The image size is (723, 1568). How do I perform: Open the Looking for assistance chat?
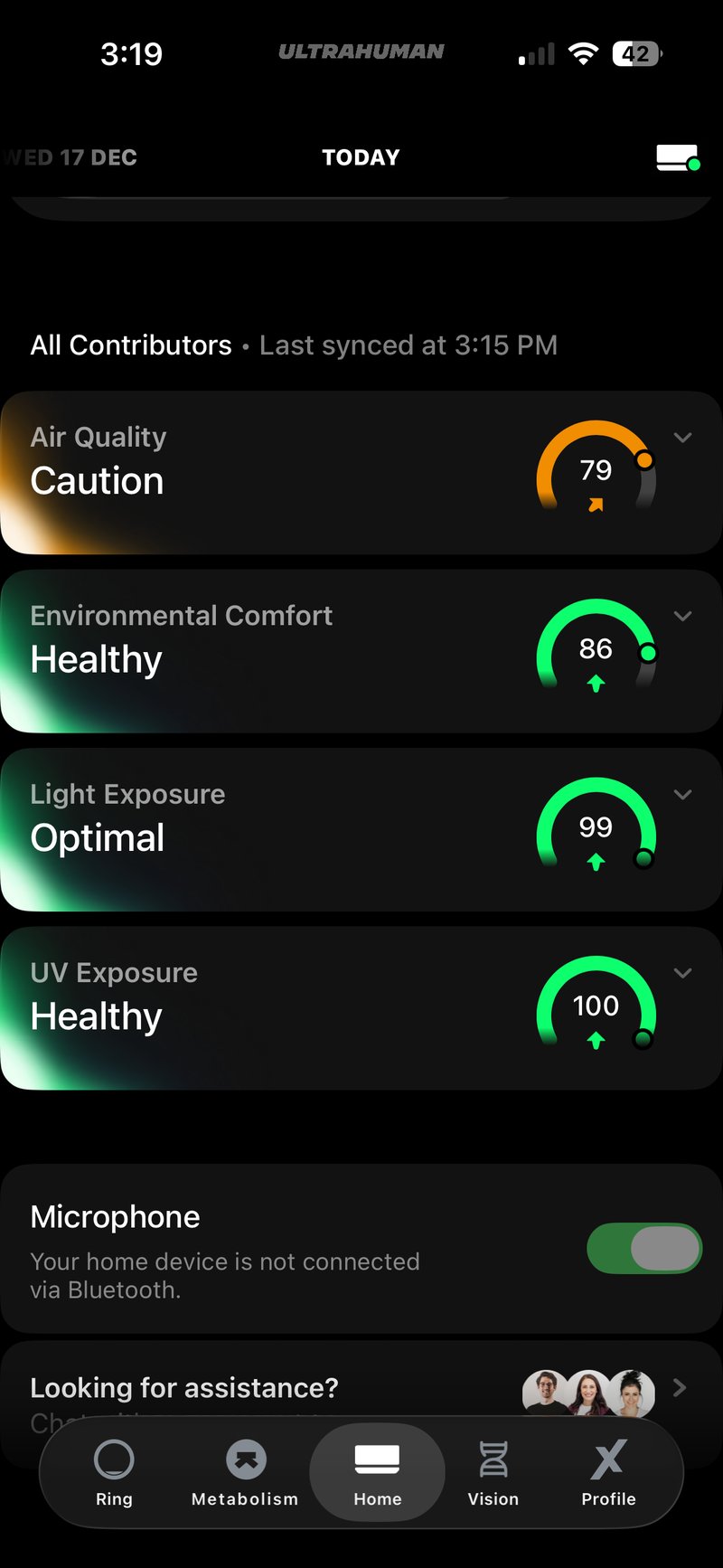point(184,1387)
